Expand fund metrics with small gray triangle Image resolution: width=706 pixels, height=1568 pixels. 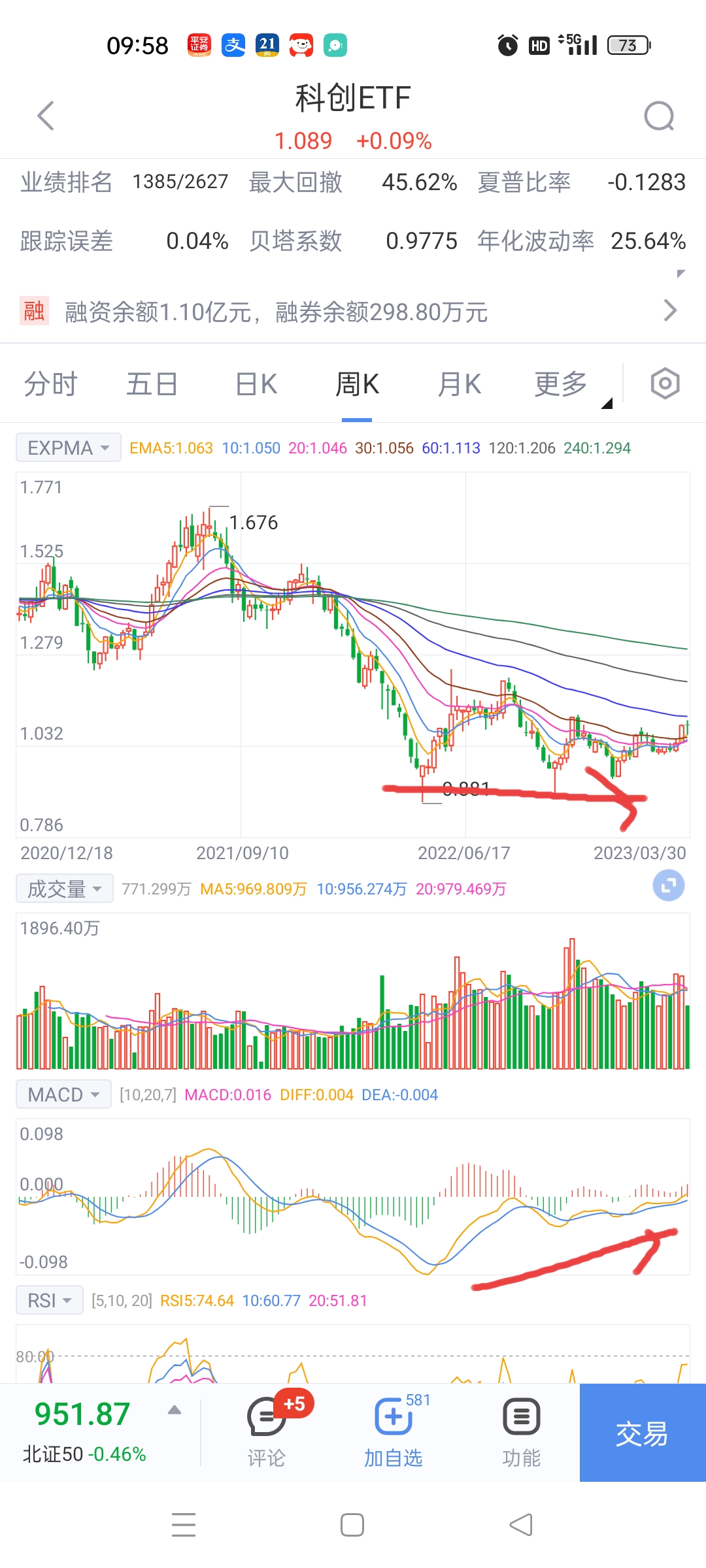[x=681, y=273]
